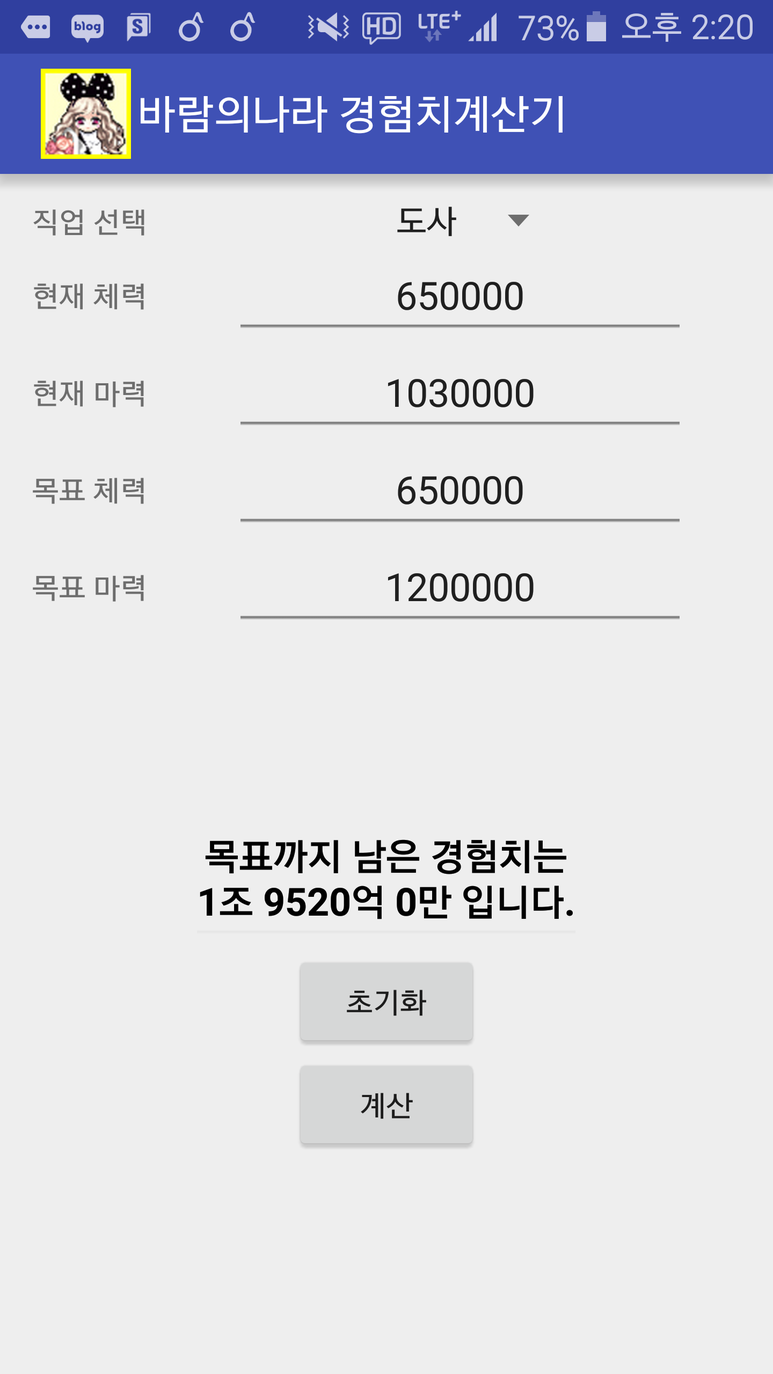
Task: Edit the 현재 마력 field showing 1030000
Action: [x=460, y=394]
